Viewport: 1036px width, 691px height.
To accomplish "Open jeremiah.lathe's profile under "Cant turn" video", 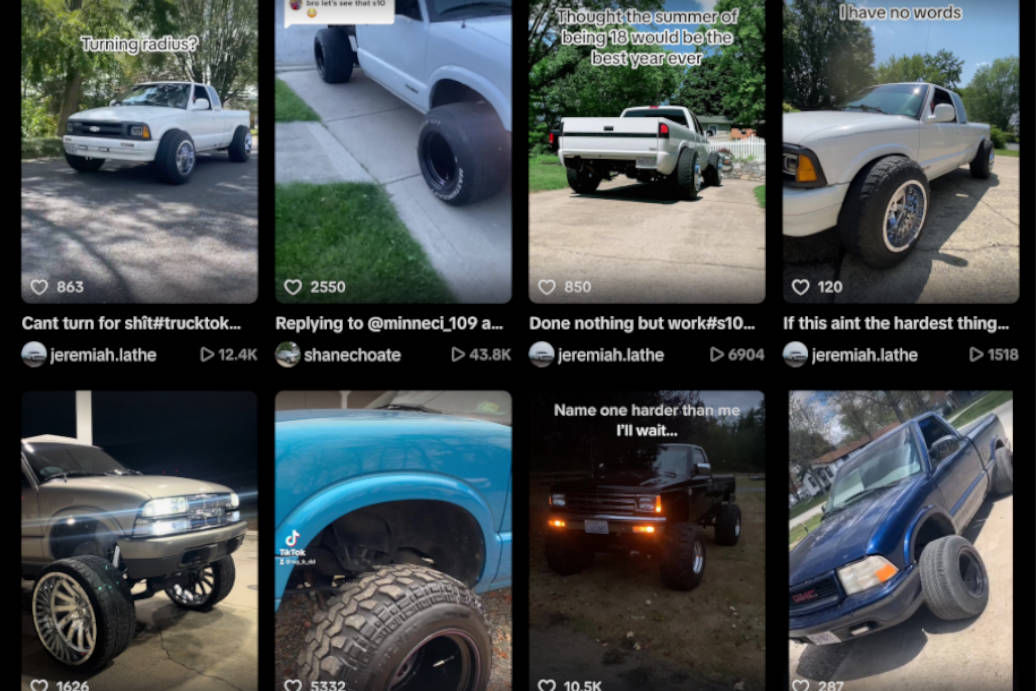I will point(103,355).
